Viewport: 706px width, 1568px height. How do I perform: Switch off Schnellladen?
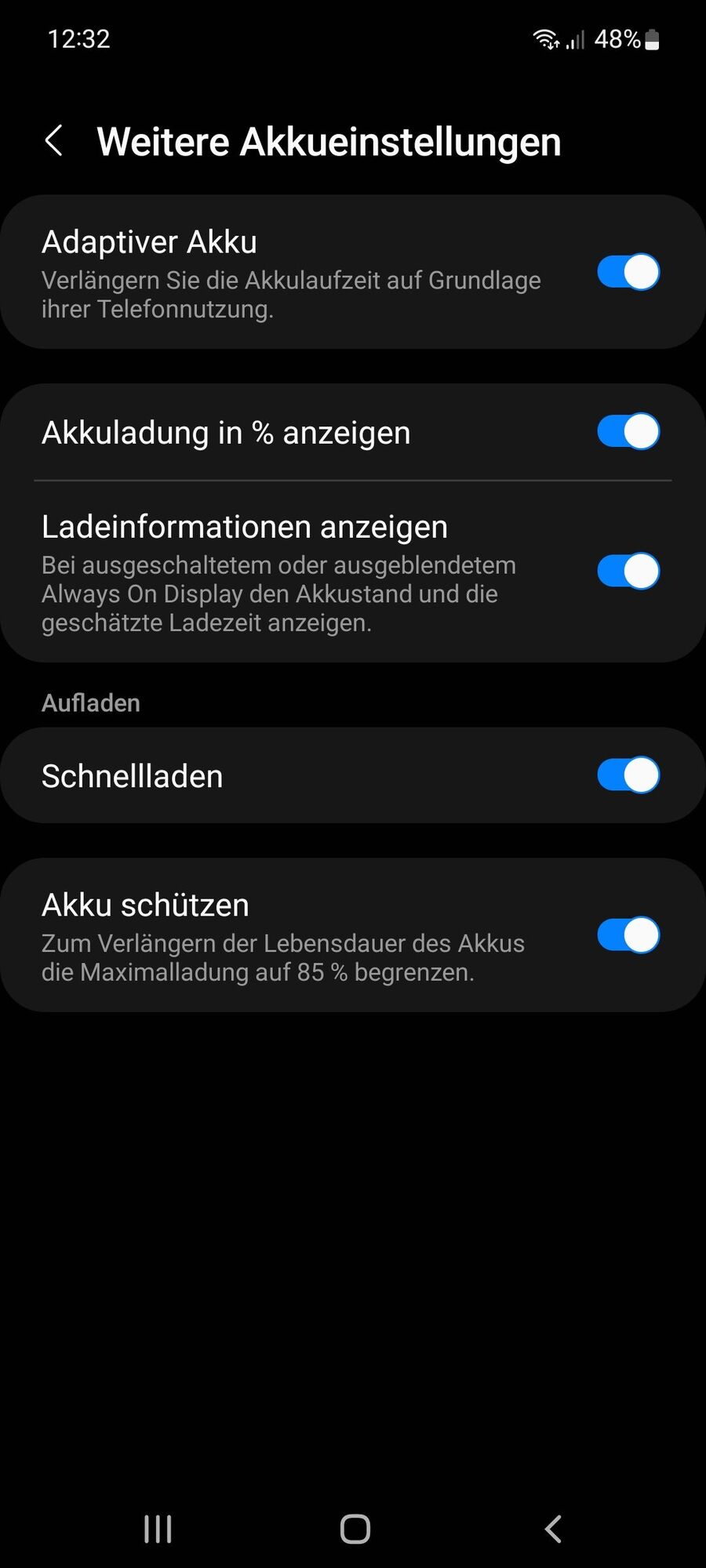(x=628, y=775)
